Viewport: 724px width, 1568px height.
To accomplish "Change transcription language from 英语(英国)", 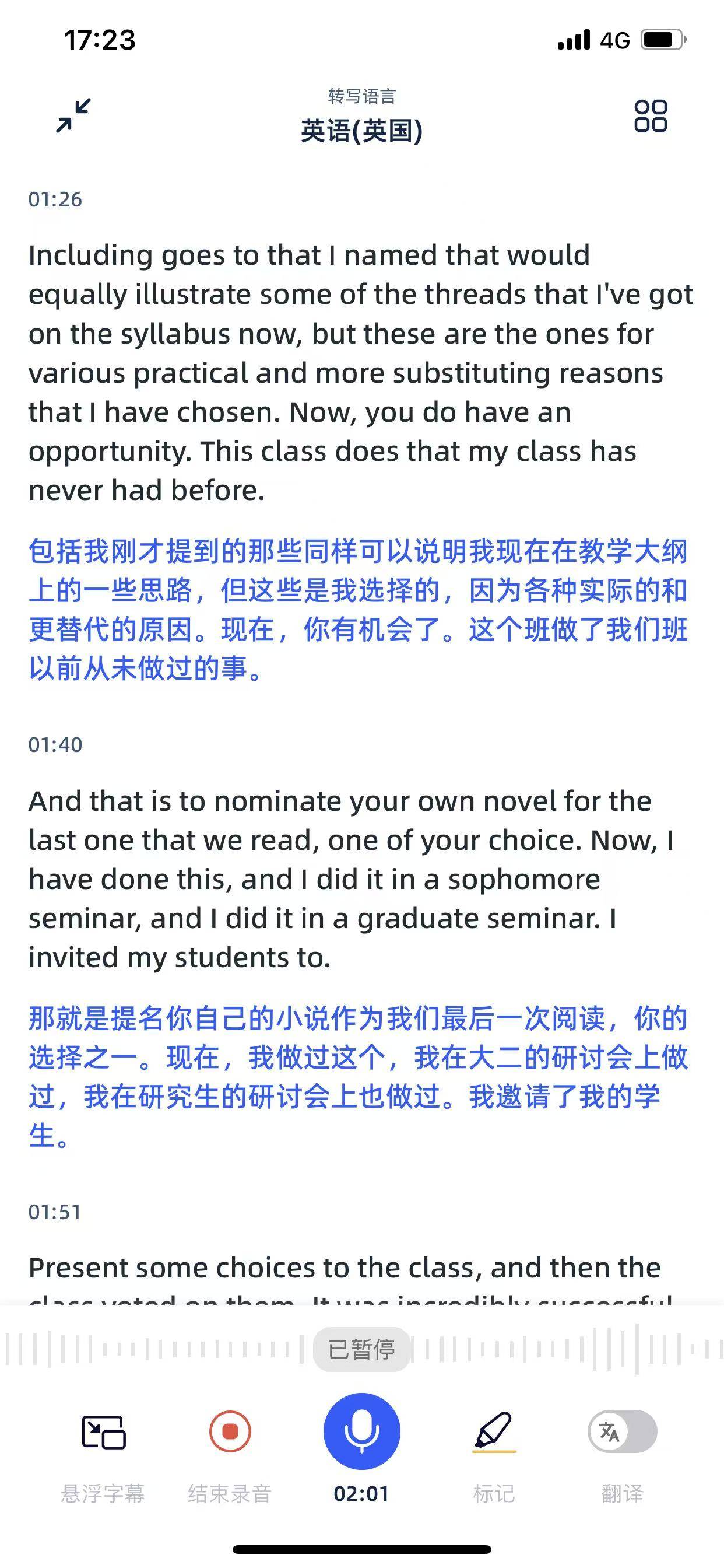I will coord(361,129).
